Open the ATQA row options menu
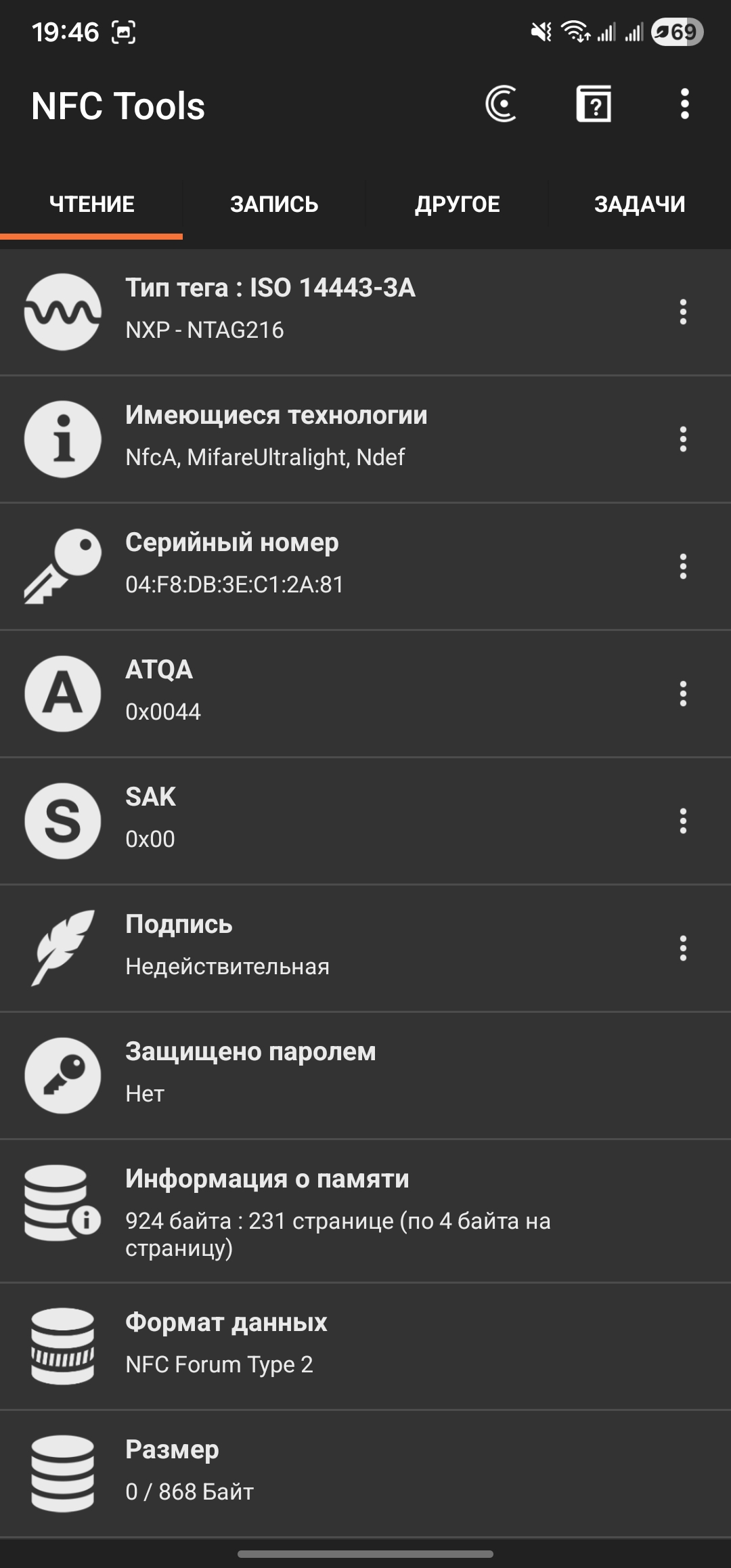The height and width of the screenshot is (1568, 731). coord(683,694)
